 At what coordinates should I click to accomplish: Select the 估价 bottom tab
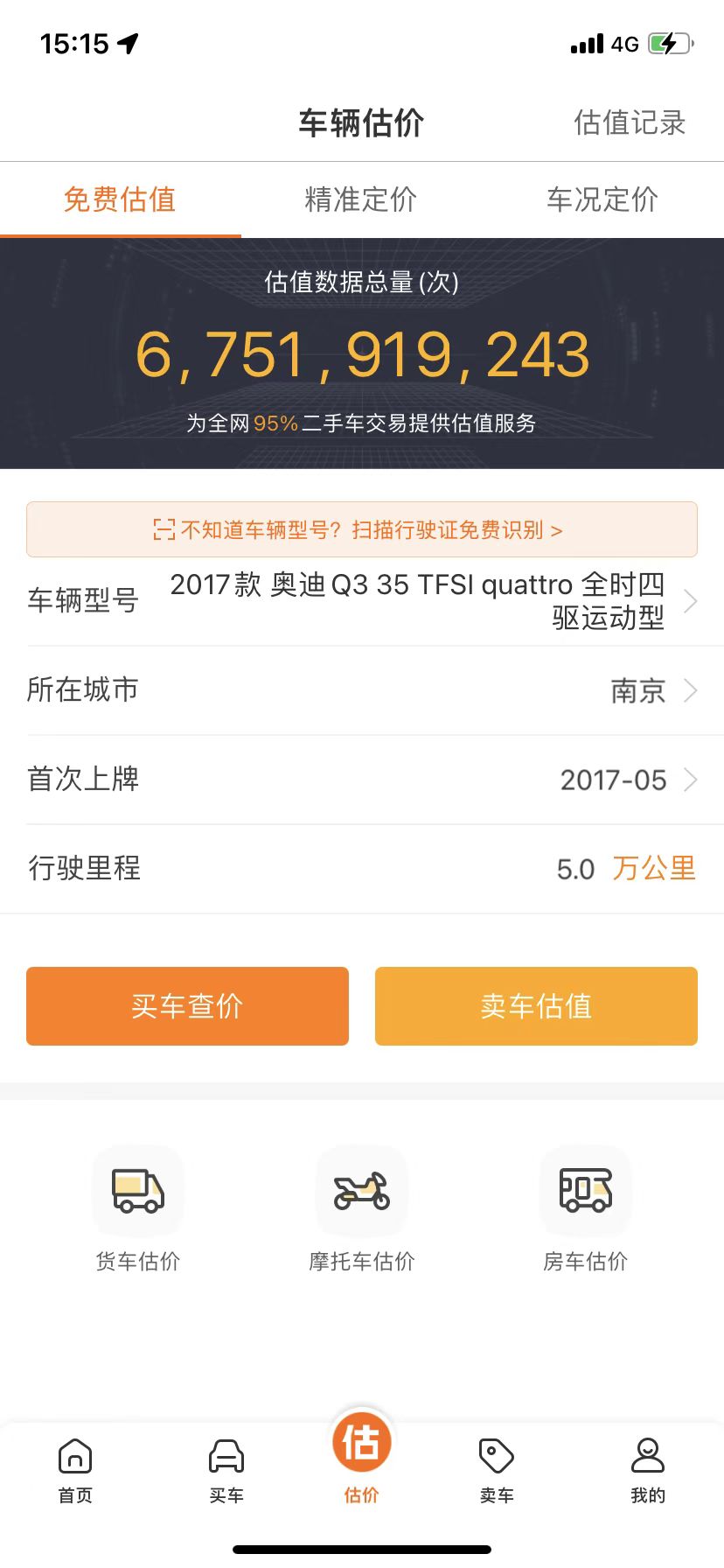click(x=362, y=1457)
